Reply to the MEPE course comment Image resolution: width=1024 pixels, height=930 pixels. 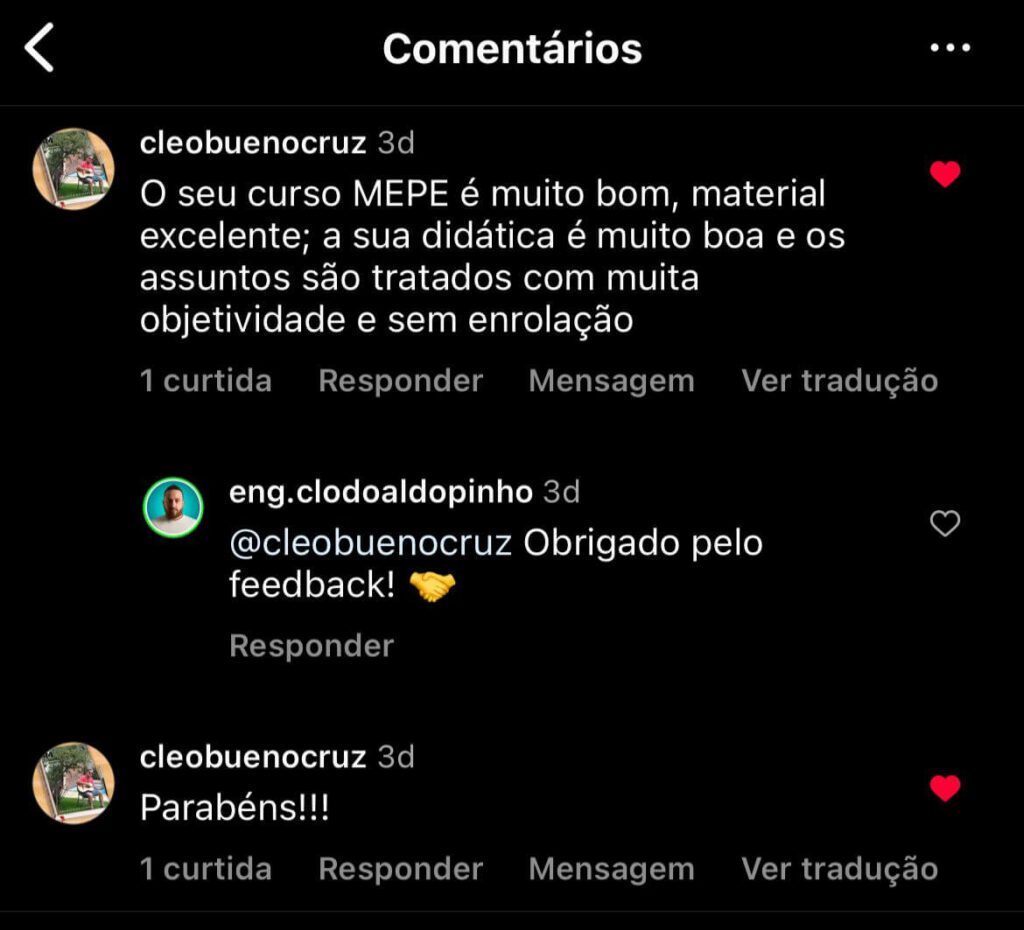point(400,381)
